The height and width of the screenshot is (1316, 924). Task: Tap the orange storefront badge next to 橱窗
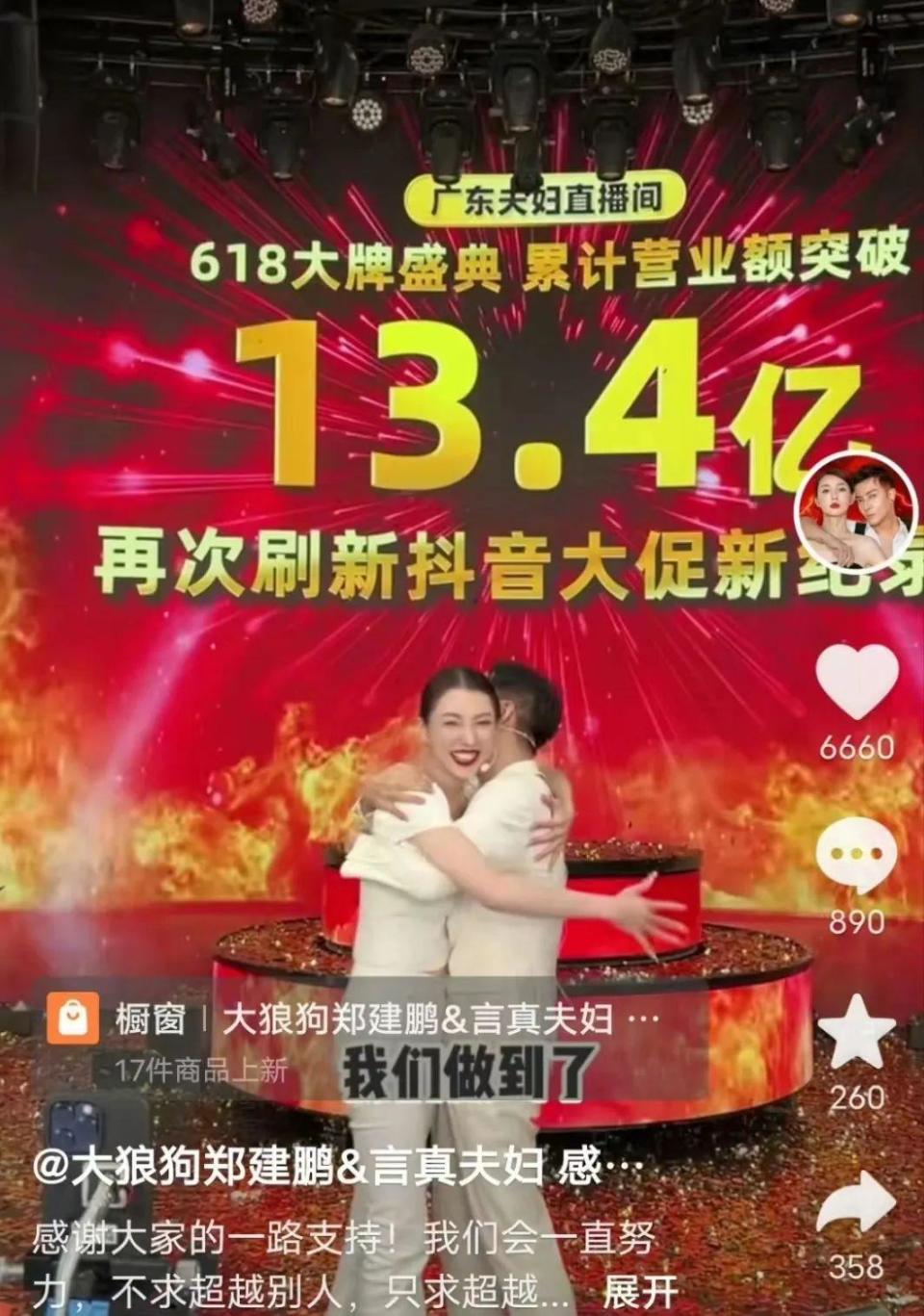click(73, 1019)
